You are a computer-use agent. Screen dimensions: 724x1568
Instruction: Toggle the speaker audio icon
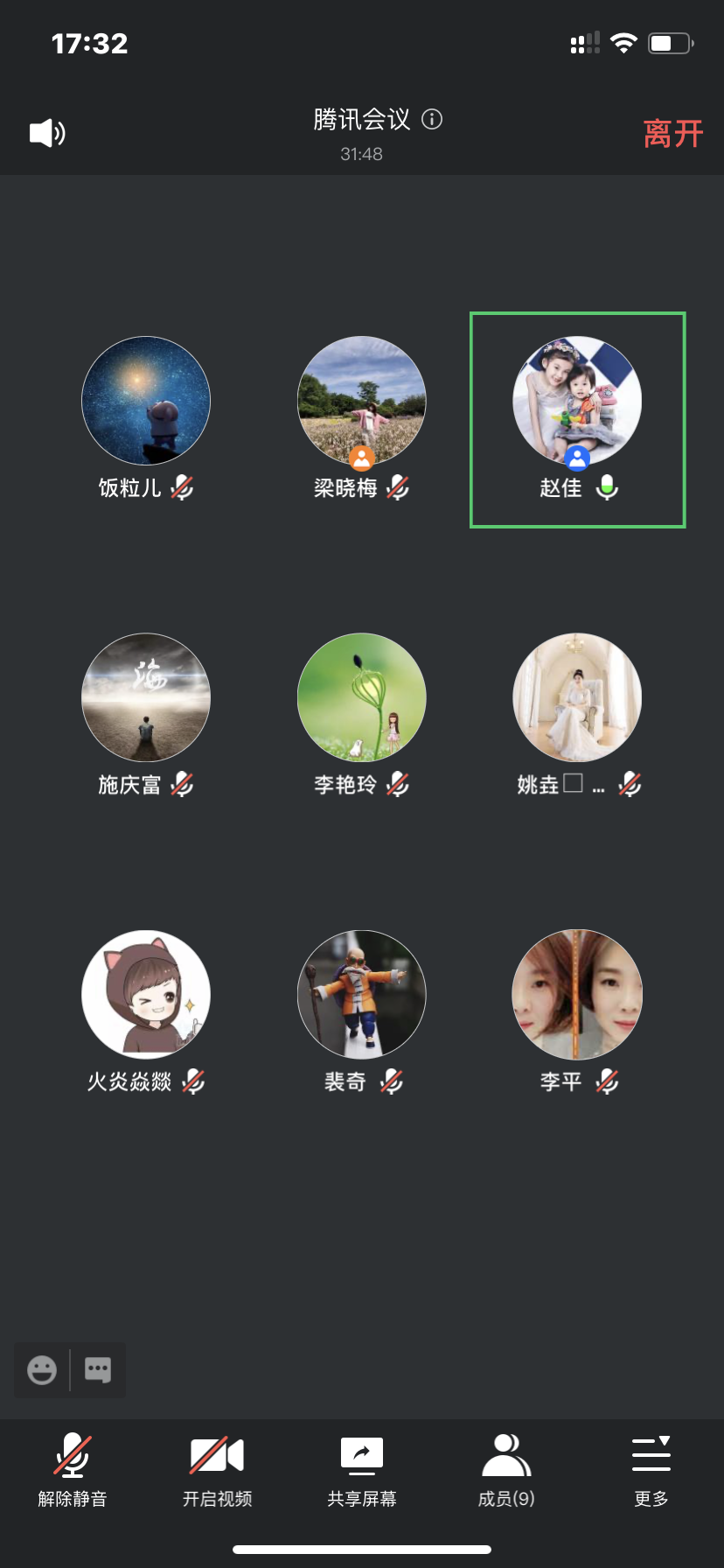point(47,133)
